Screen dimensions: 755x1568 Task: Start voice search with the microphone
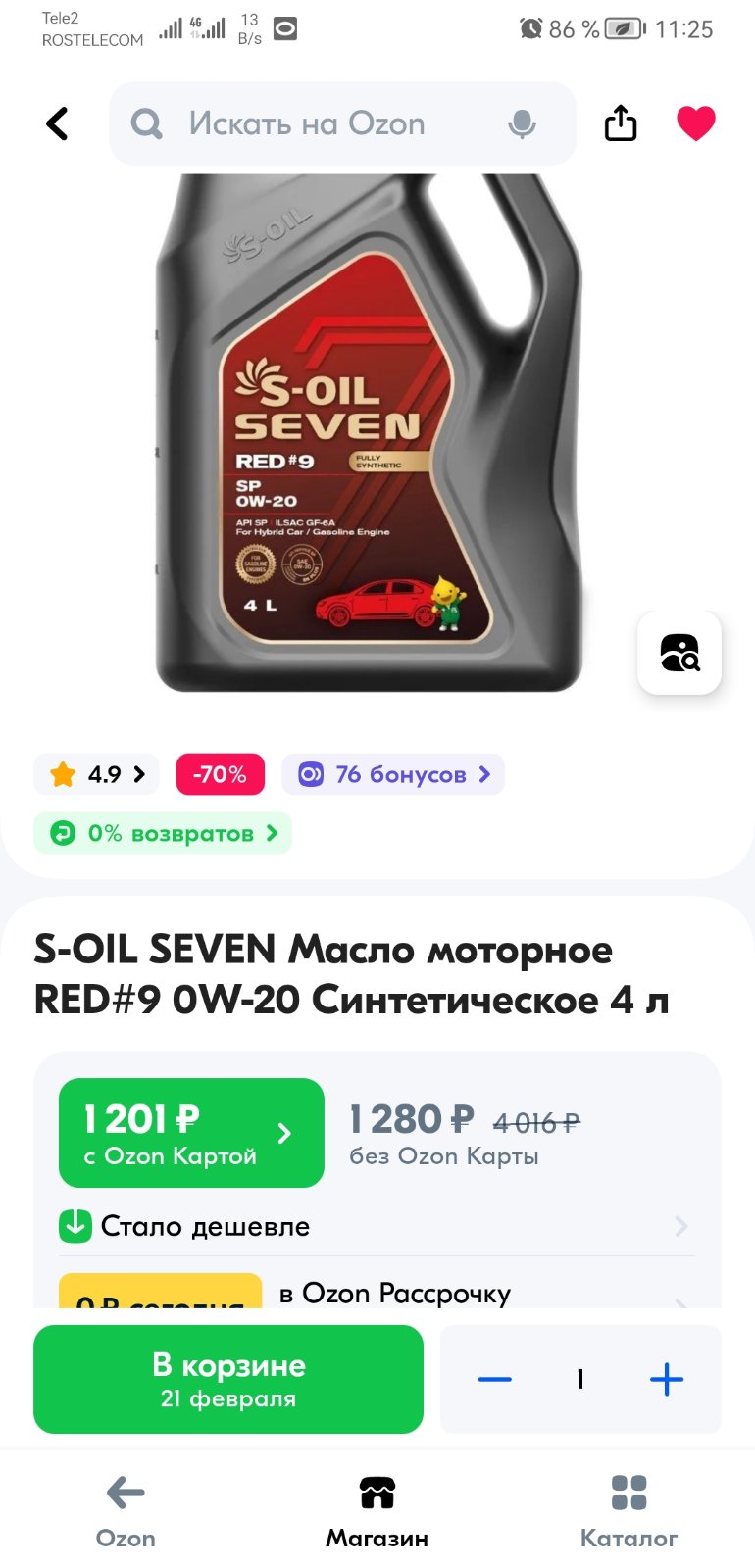point(523,124)
